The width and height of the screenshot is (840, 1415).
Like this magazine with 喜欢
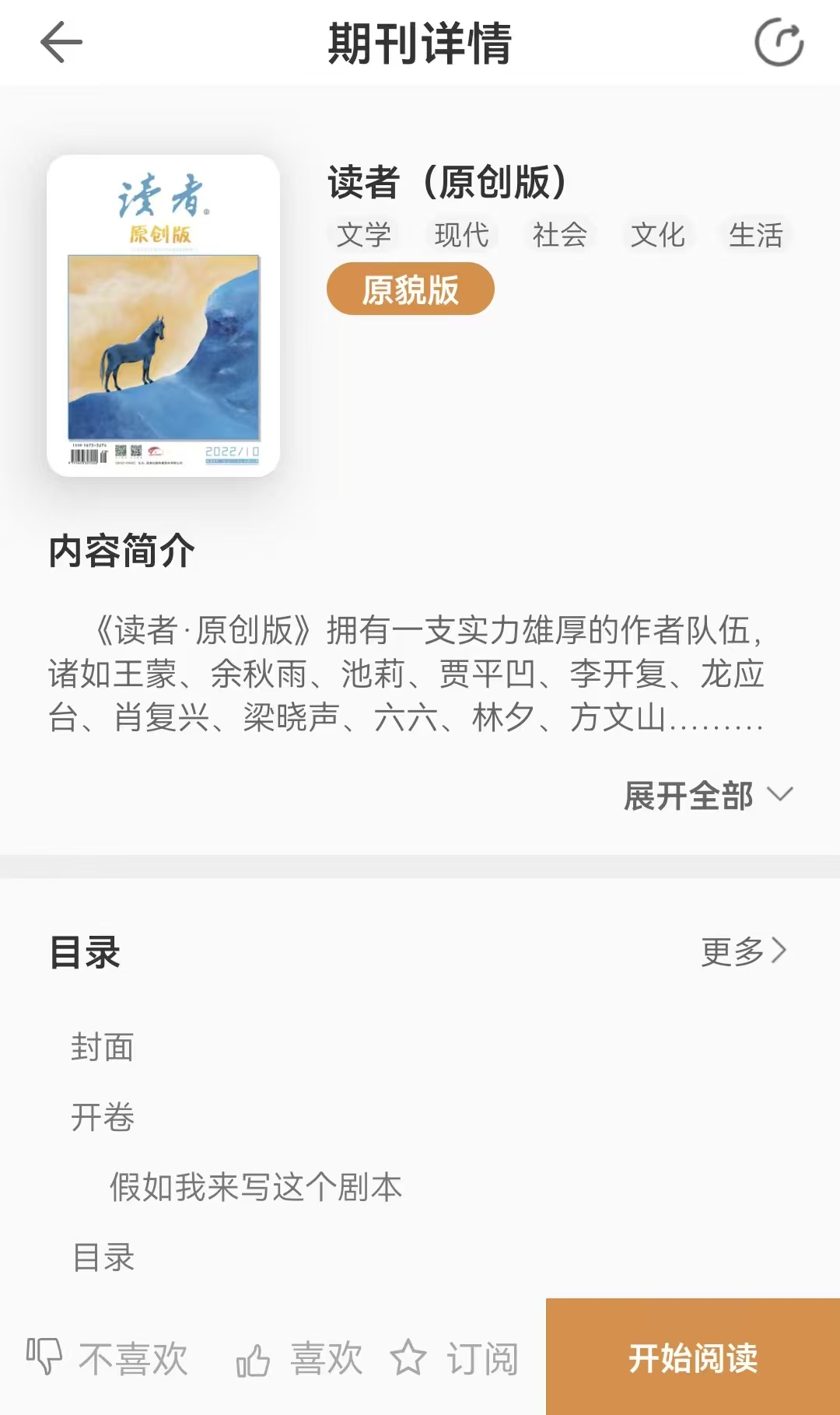[300, 1358]
